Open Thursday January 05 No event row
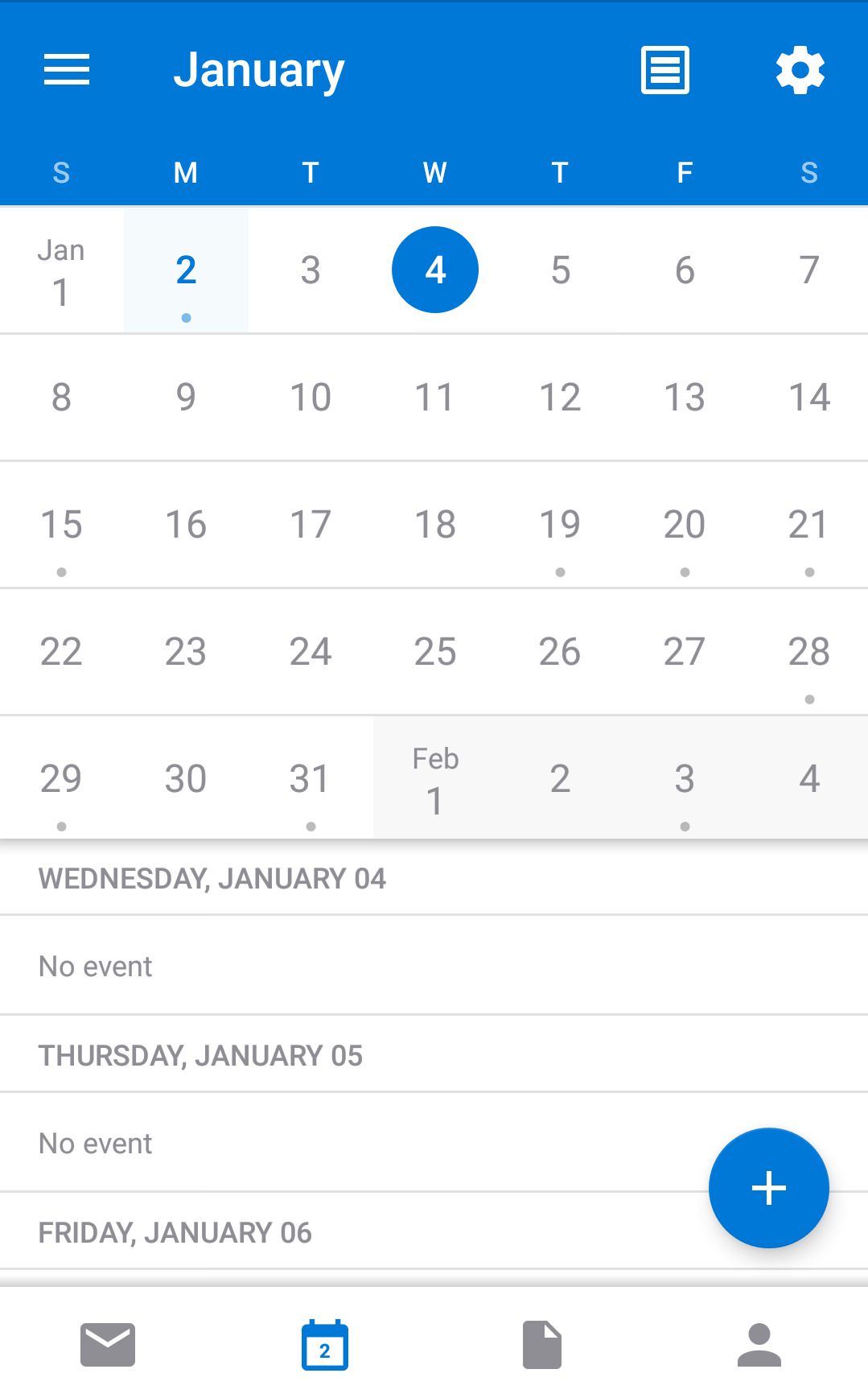Image resolution: width=868 pixels, height=1398 pixels. coord(434,1143)
